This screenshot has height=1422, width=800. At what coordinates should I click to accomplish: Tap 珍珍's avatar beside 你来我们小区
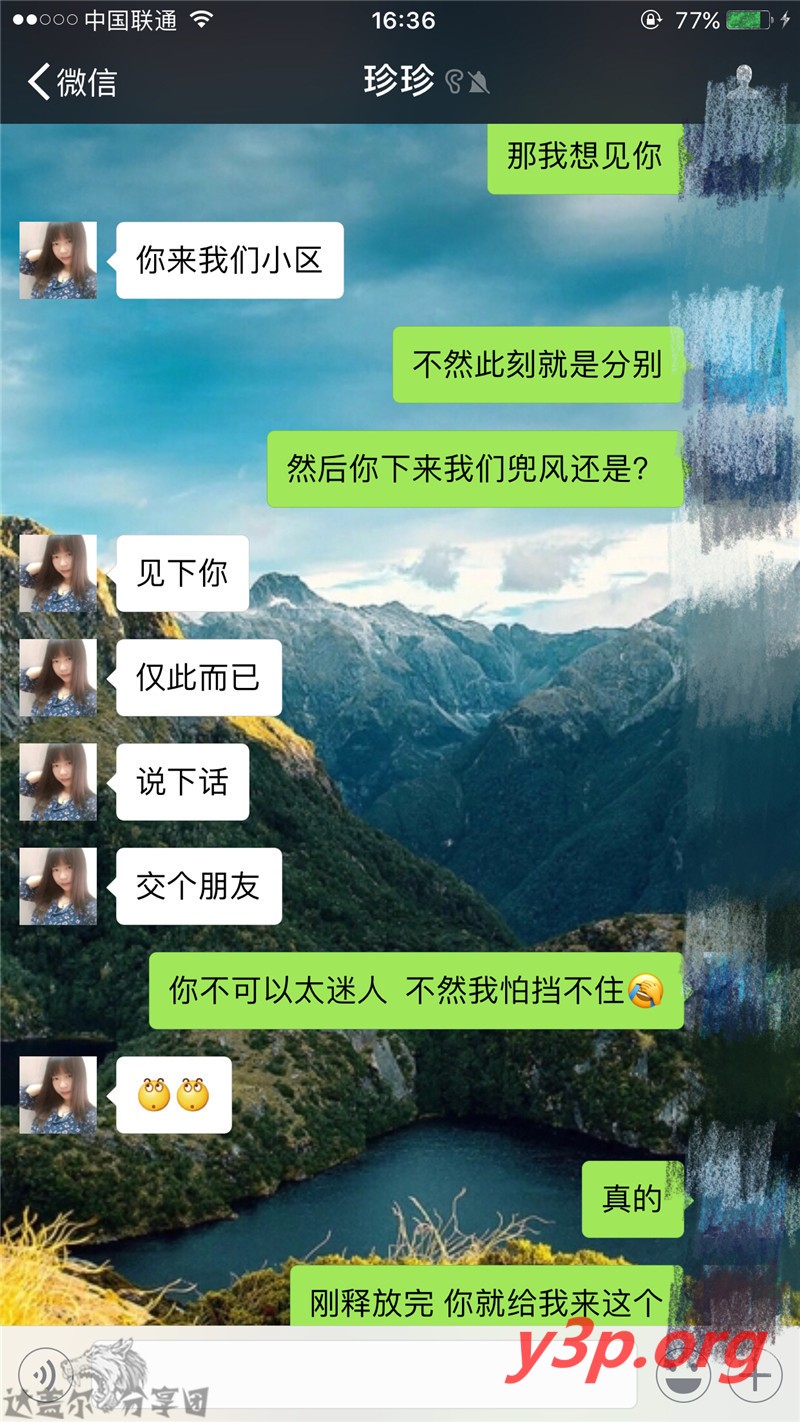pos(58,260)
